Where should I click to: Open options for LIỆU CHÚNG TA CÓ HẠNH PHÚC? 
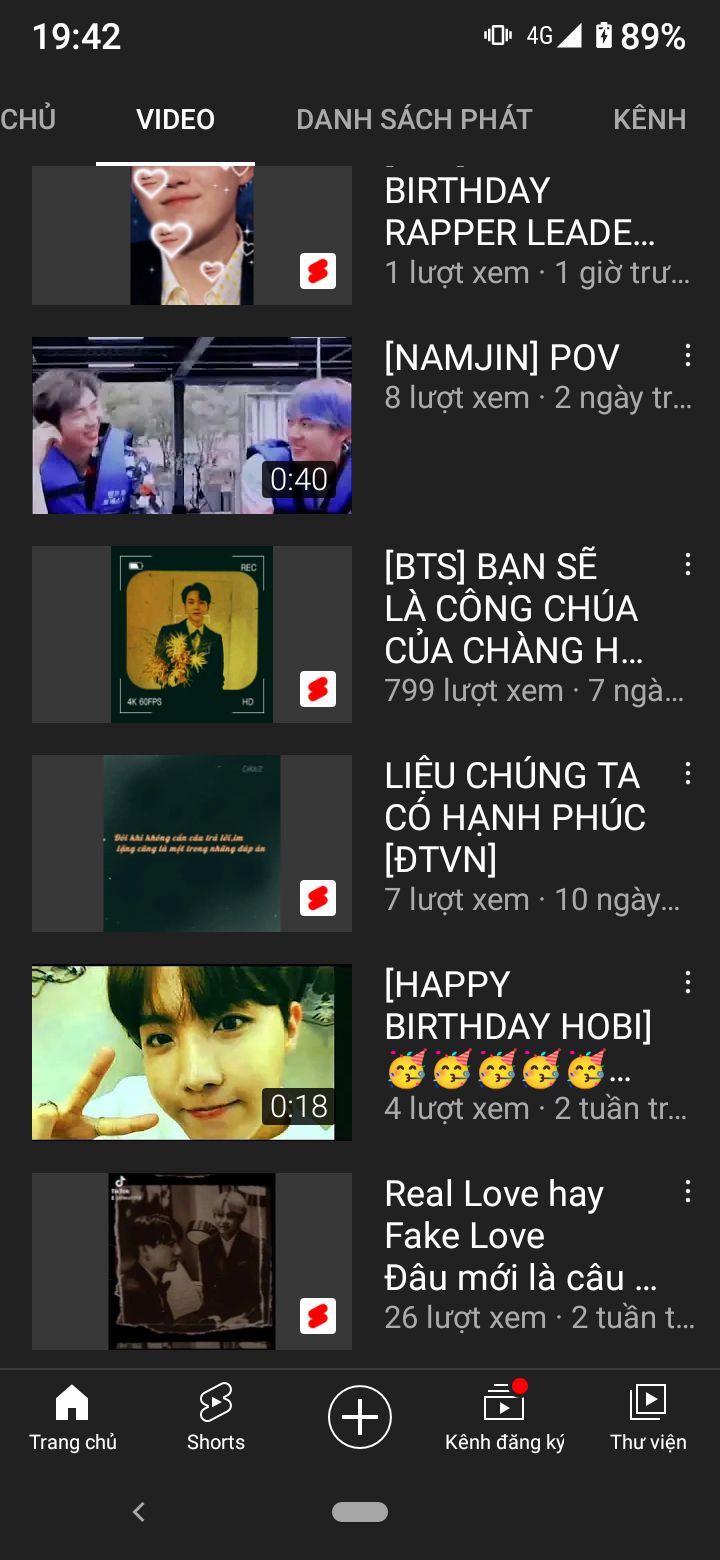pos(688,773)
